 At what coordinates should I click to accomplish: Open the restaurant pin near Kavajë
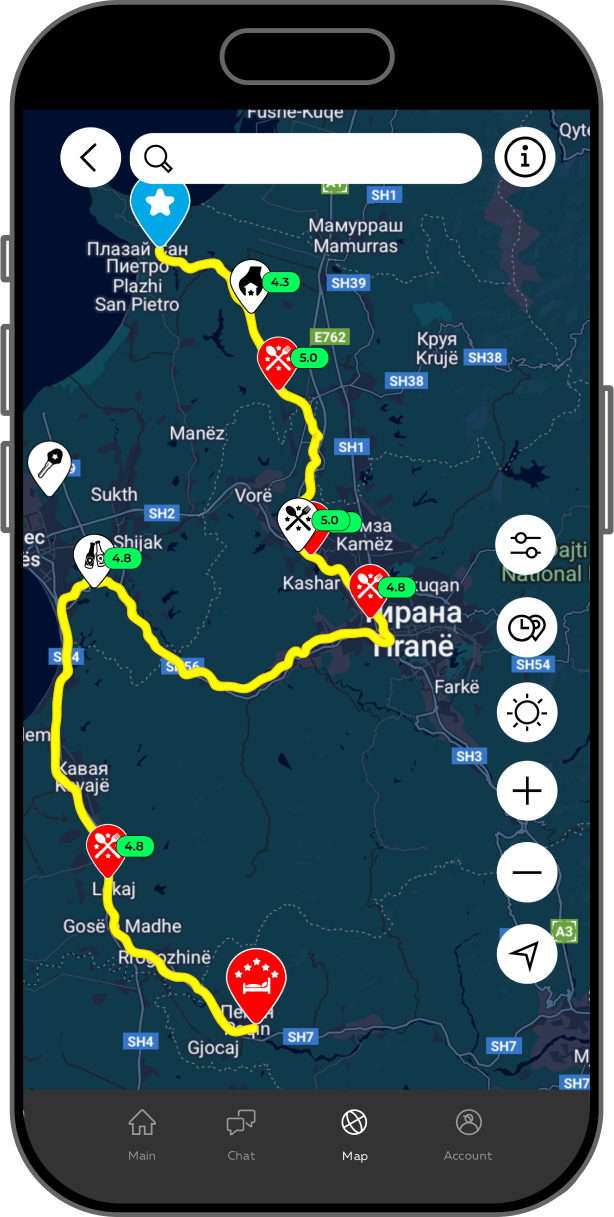pos(106,847)
